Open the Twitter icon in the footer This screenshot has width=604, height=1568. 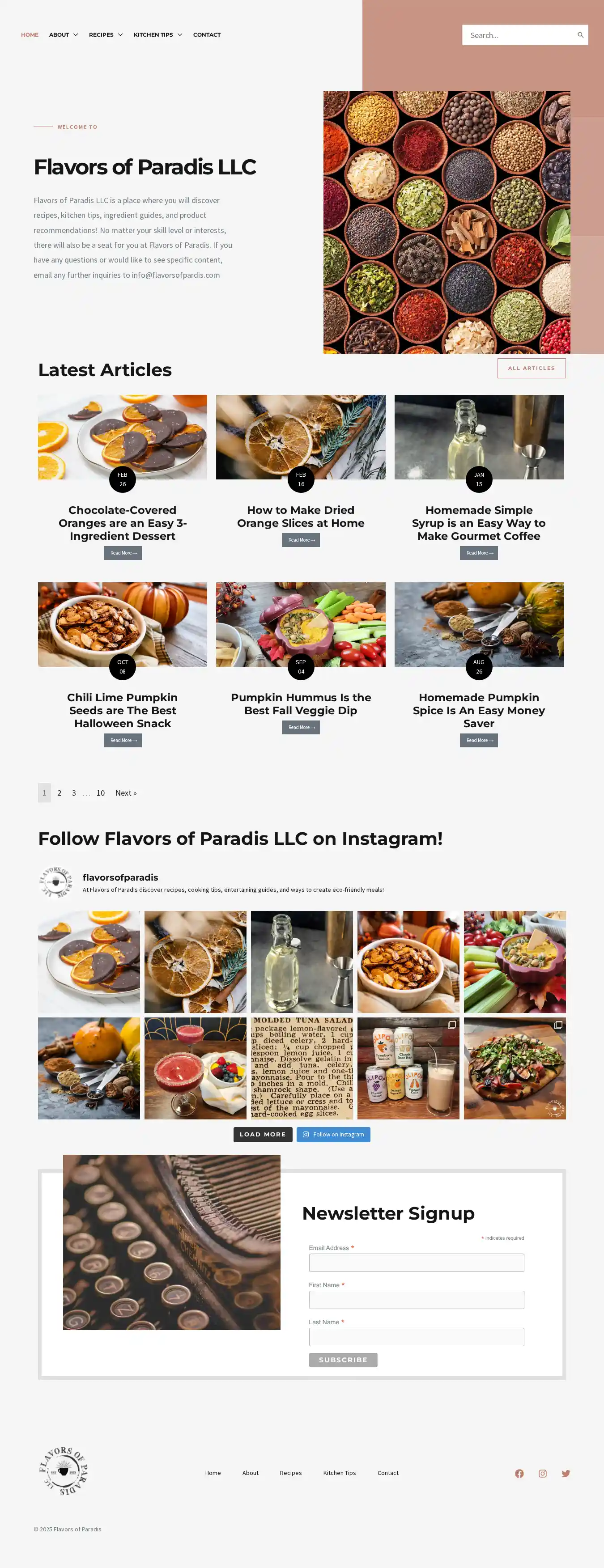566,1474
